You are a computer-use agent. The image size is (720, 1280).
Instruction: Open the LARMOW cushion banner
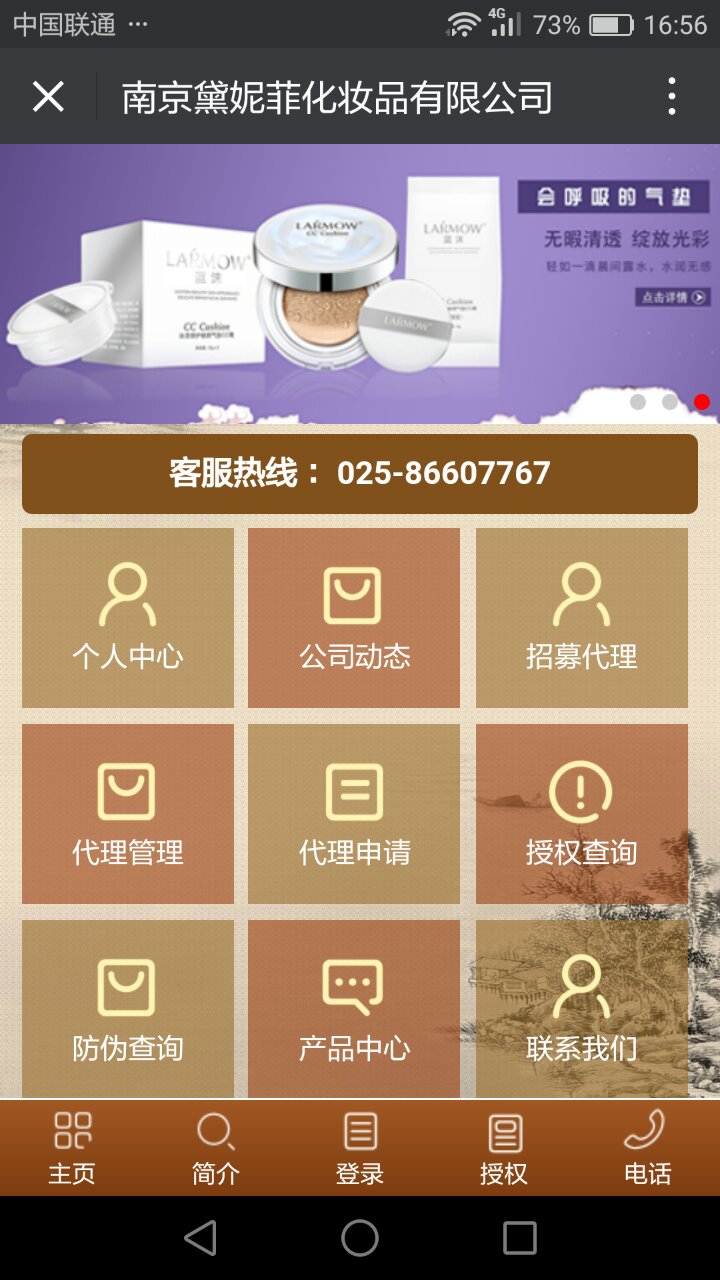point(360,284)
